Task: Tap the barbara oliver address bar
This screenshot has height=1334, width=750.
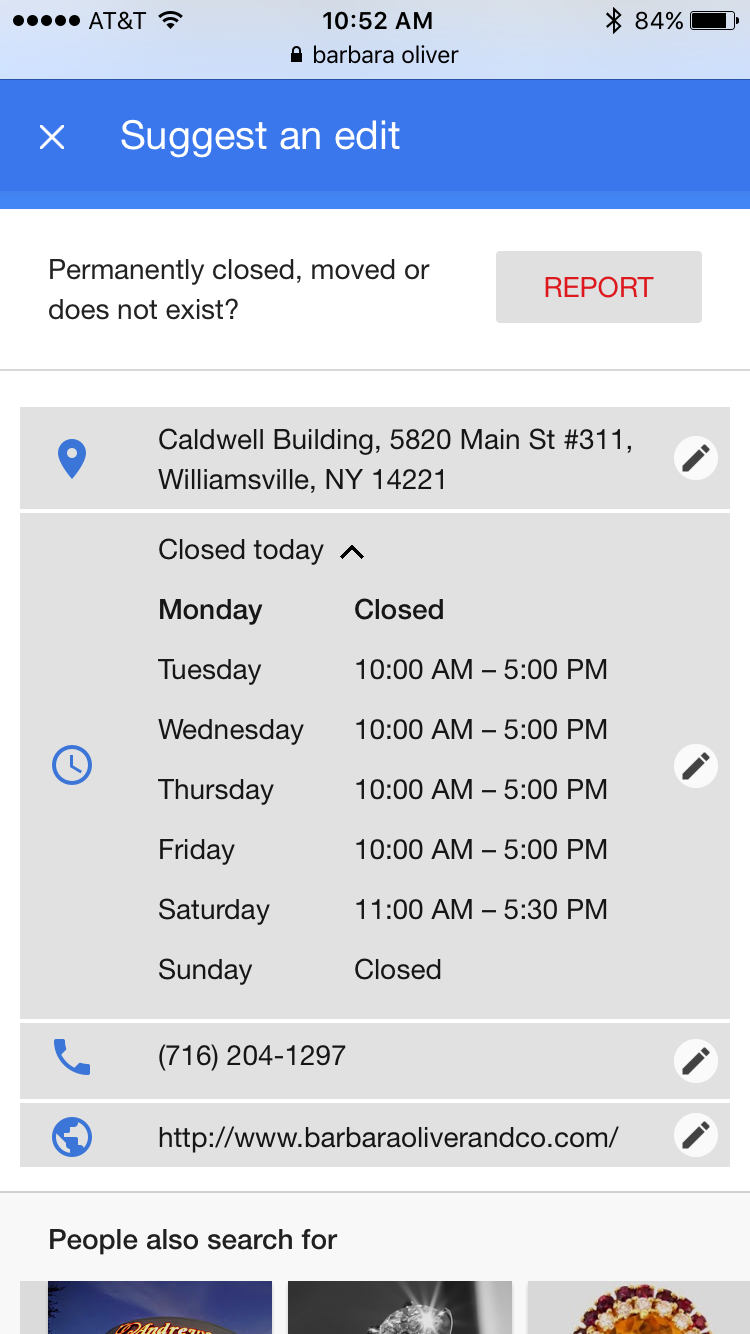Action: pos(374,55)
